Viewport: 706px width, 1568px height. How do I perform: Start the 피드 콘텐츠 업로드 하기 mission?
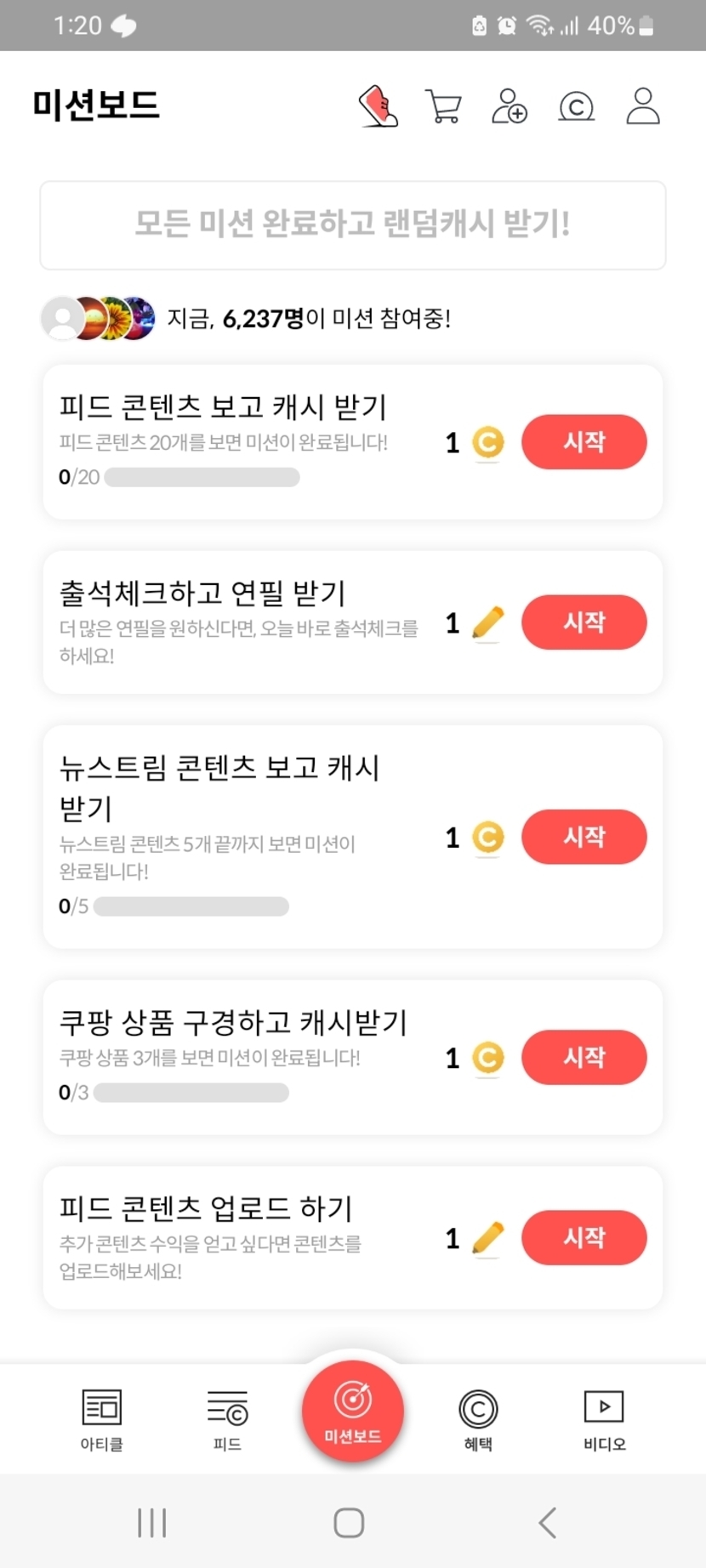(584, 1237)
